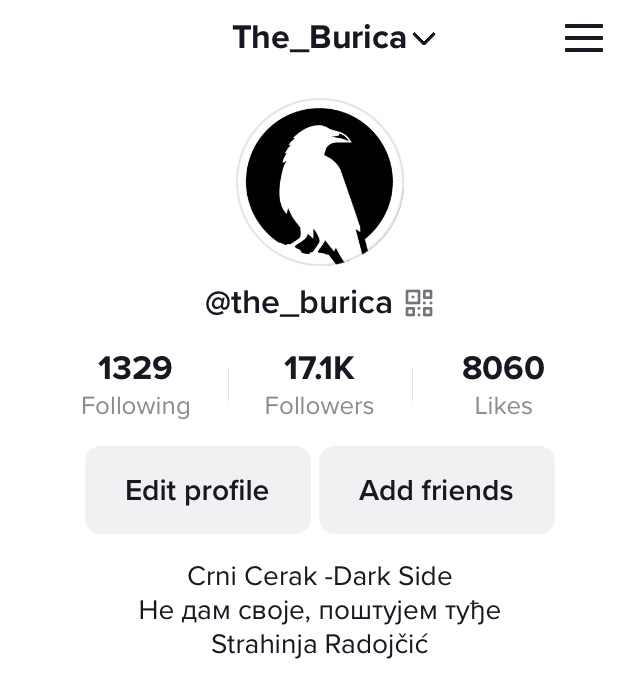Viewport: 640px width, 684px height.
Task: Tap Edit profile
Action: tap(197, 490)
